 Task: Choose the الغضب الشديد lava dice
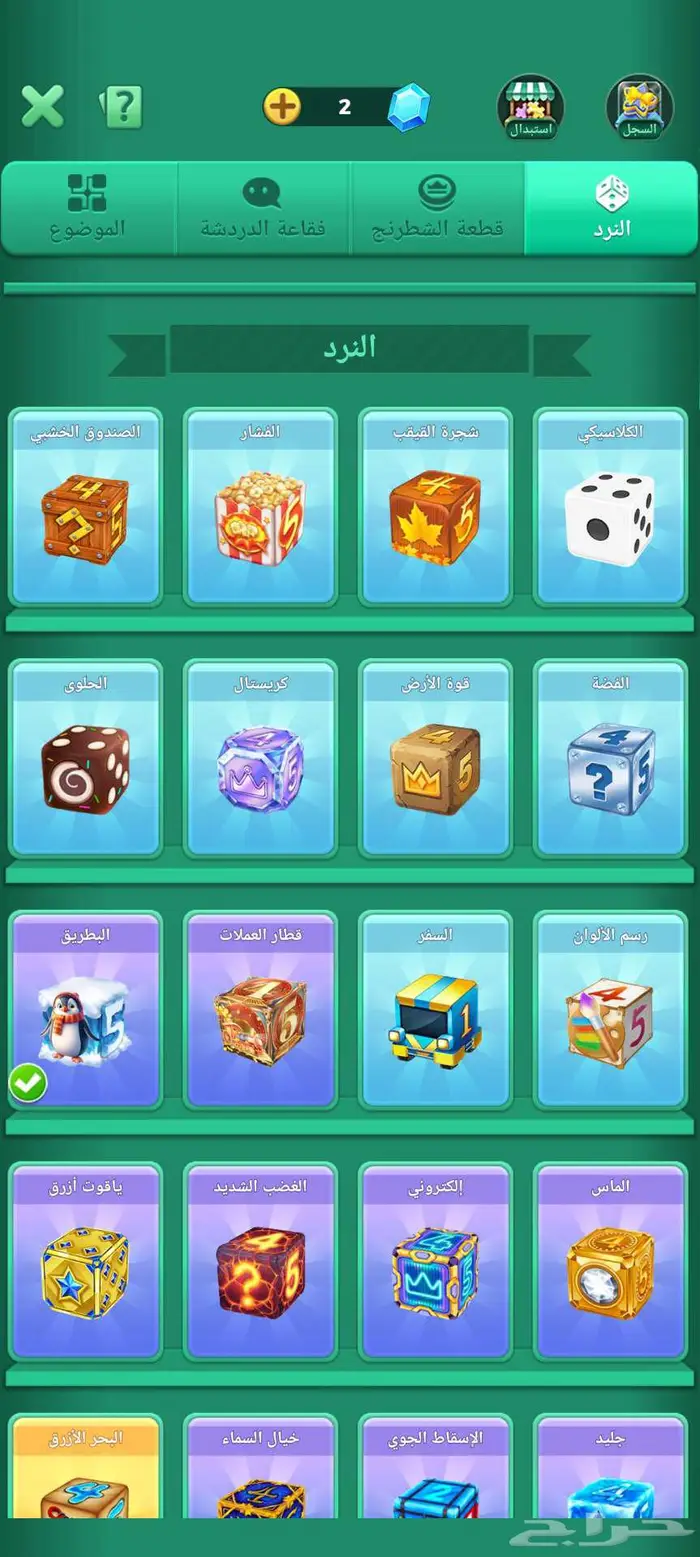(260, 1260)
